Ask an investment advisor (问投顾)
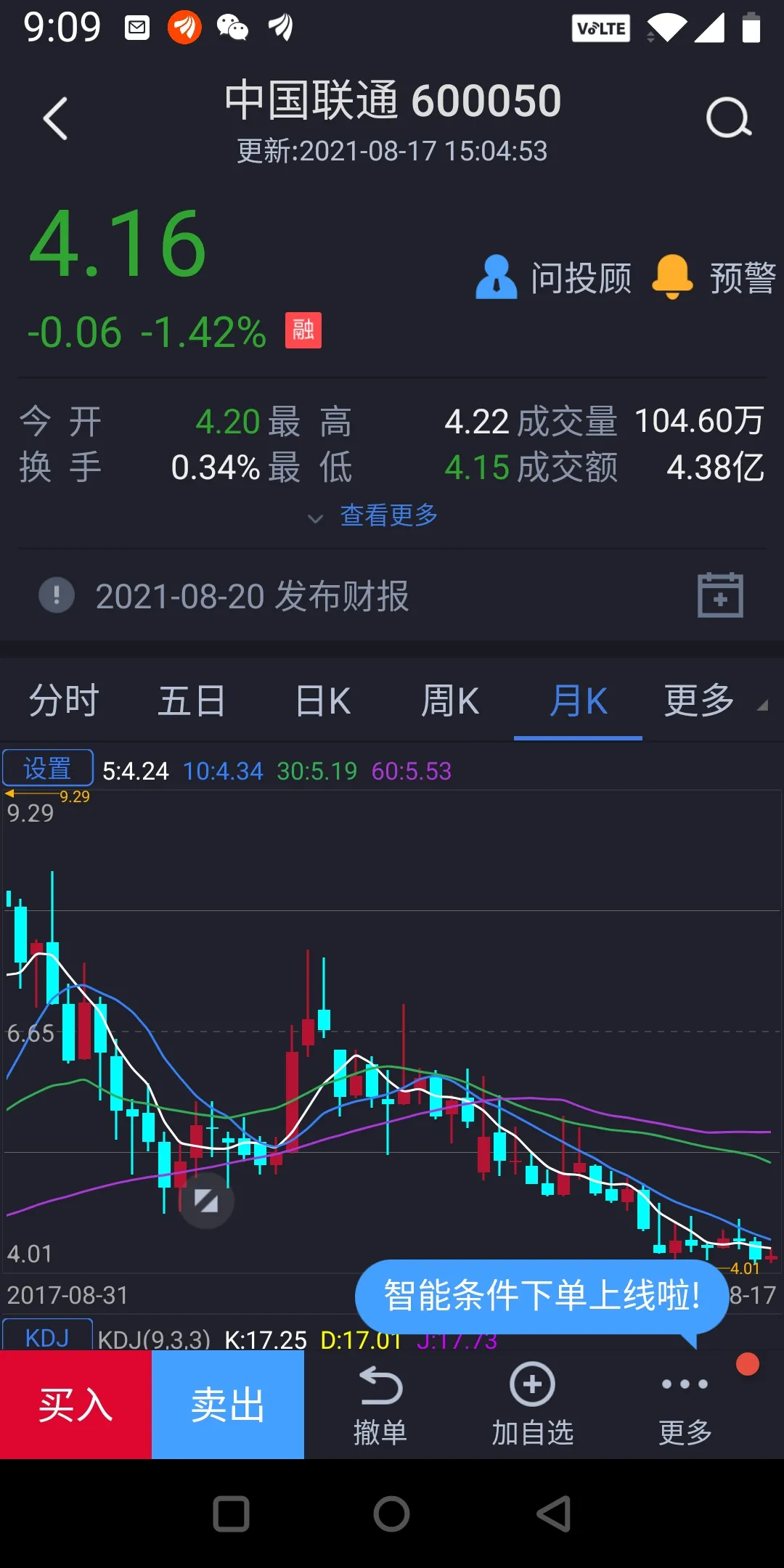The width and height of the screenshot is (784, 1568). (x=553, y=277)
